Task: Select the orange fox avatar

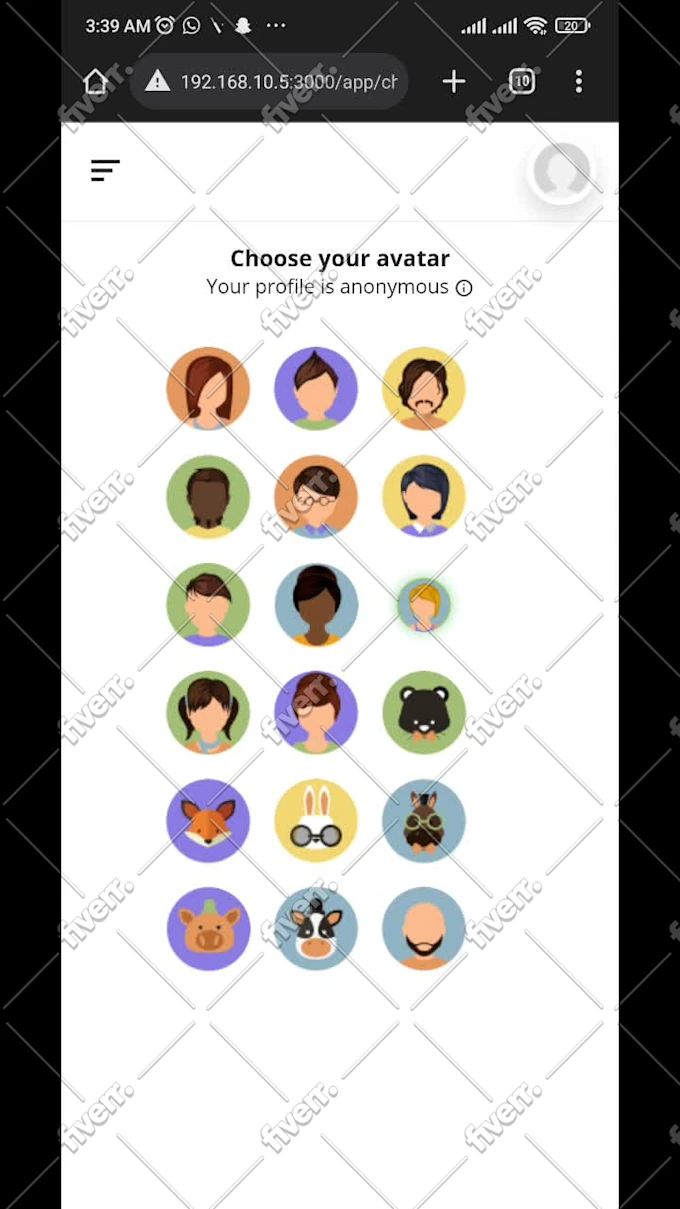Action: [208, 820]
